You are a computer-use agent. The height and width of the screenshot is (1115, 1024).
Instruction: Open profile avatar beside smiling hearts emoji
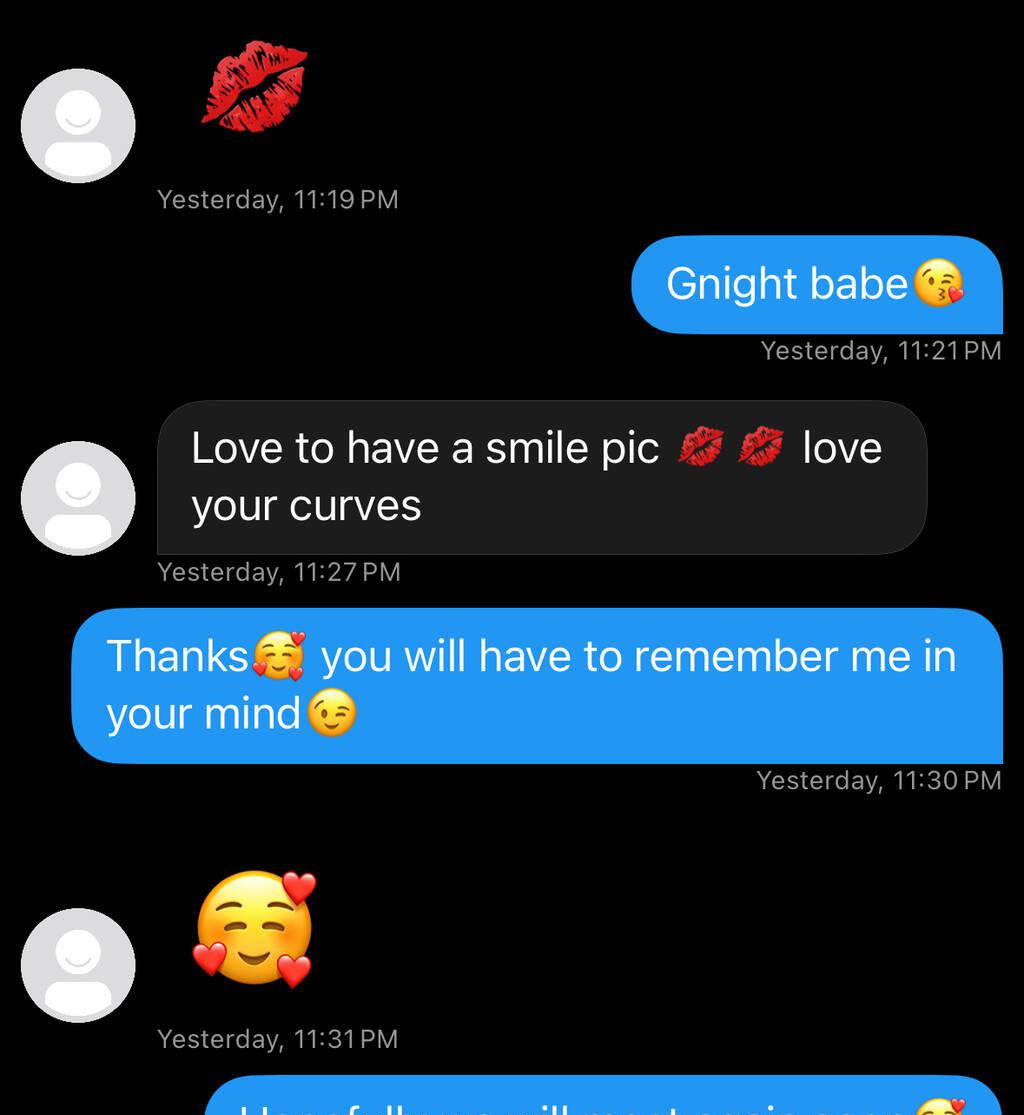coord(78,965)
